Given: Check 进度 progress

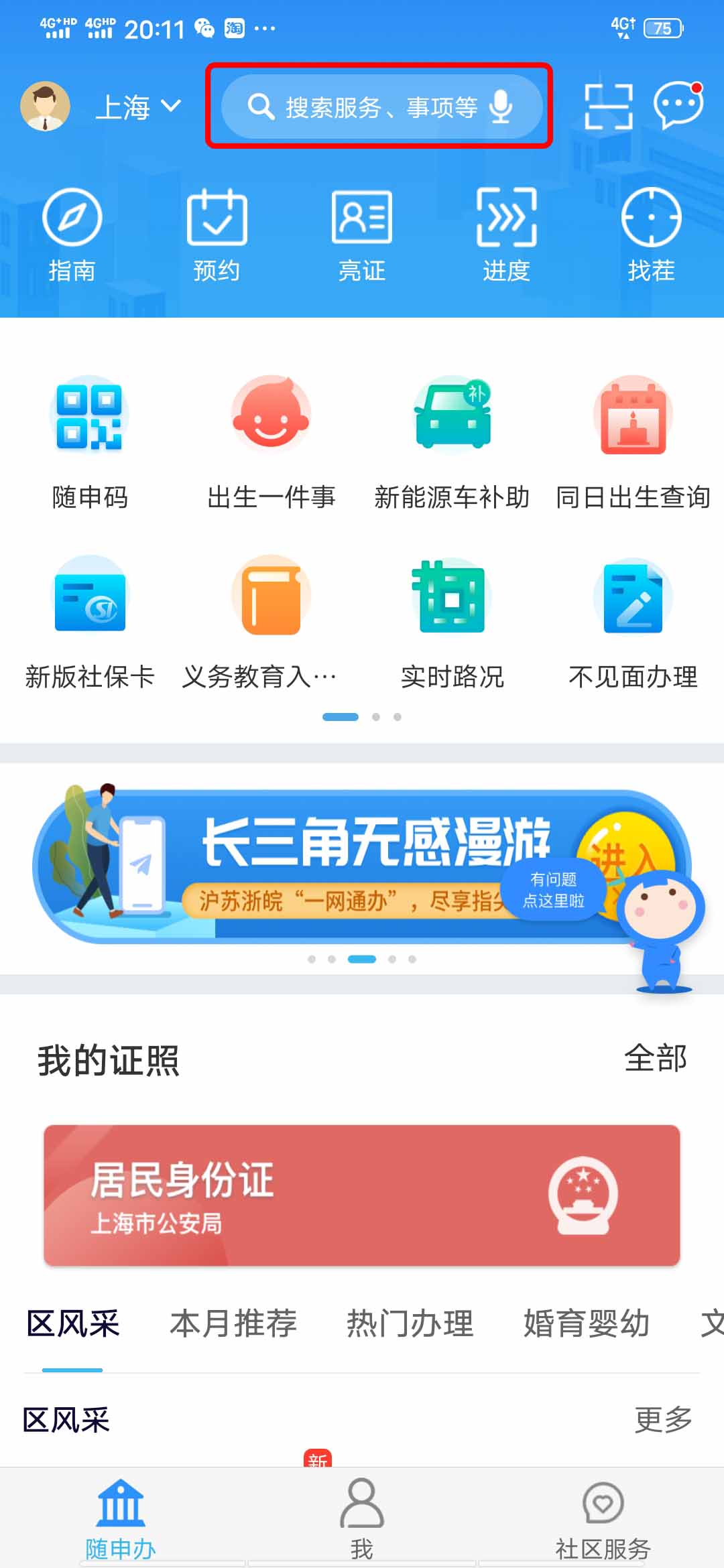Looking at the screenshot, I should tap(506, 235).
